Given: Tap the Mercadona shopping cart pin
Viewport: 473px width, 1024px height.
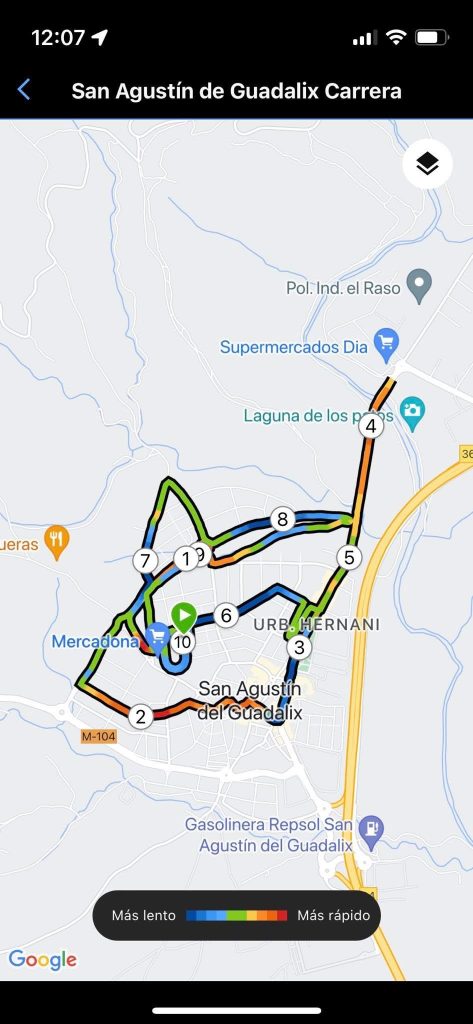Looking at the screenshot, I should tap(157, 639).
